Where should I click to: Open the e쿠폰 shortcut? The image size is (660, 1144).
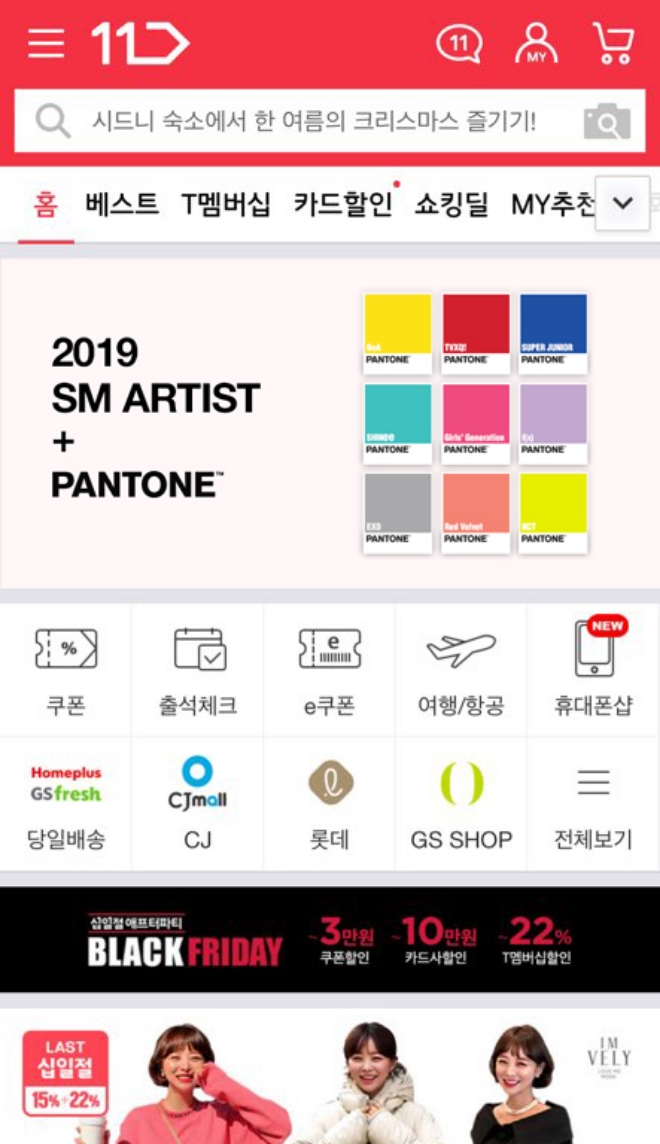pyautogui.click(x=330, y=670)
